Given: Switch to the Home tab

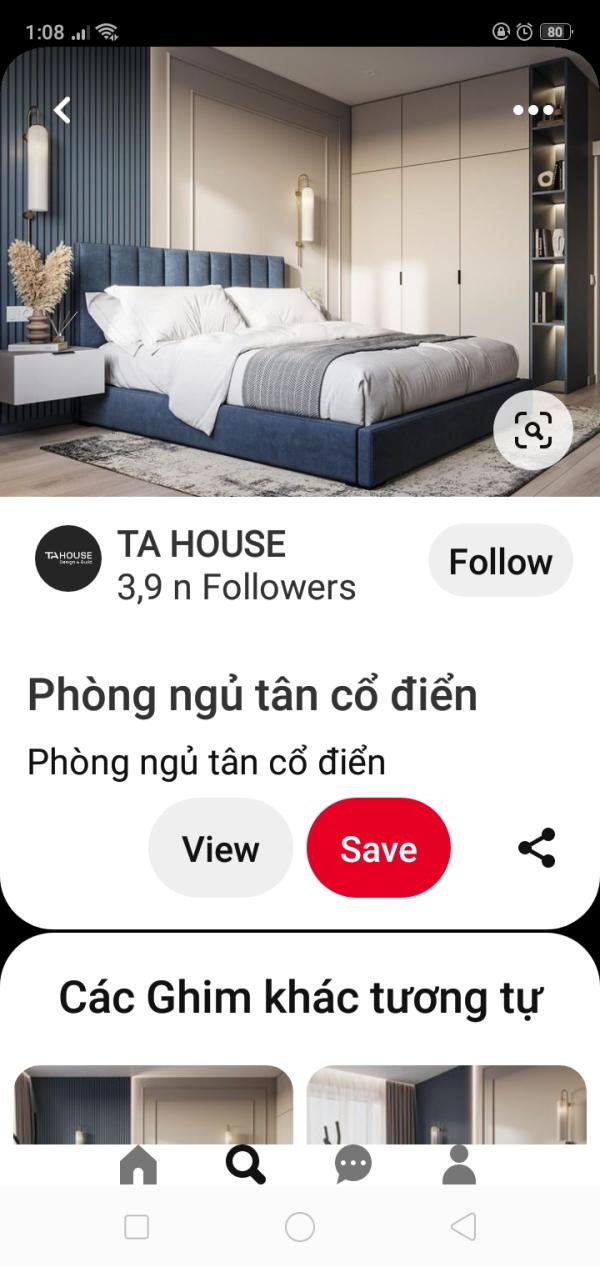Looking at the screenshot, I should [138, 1165].
